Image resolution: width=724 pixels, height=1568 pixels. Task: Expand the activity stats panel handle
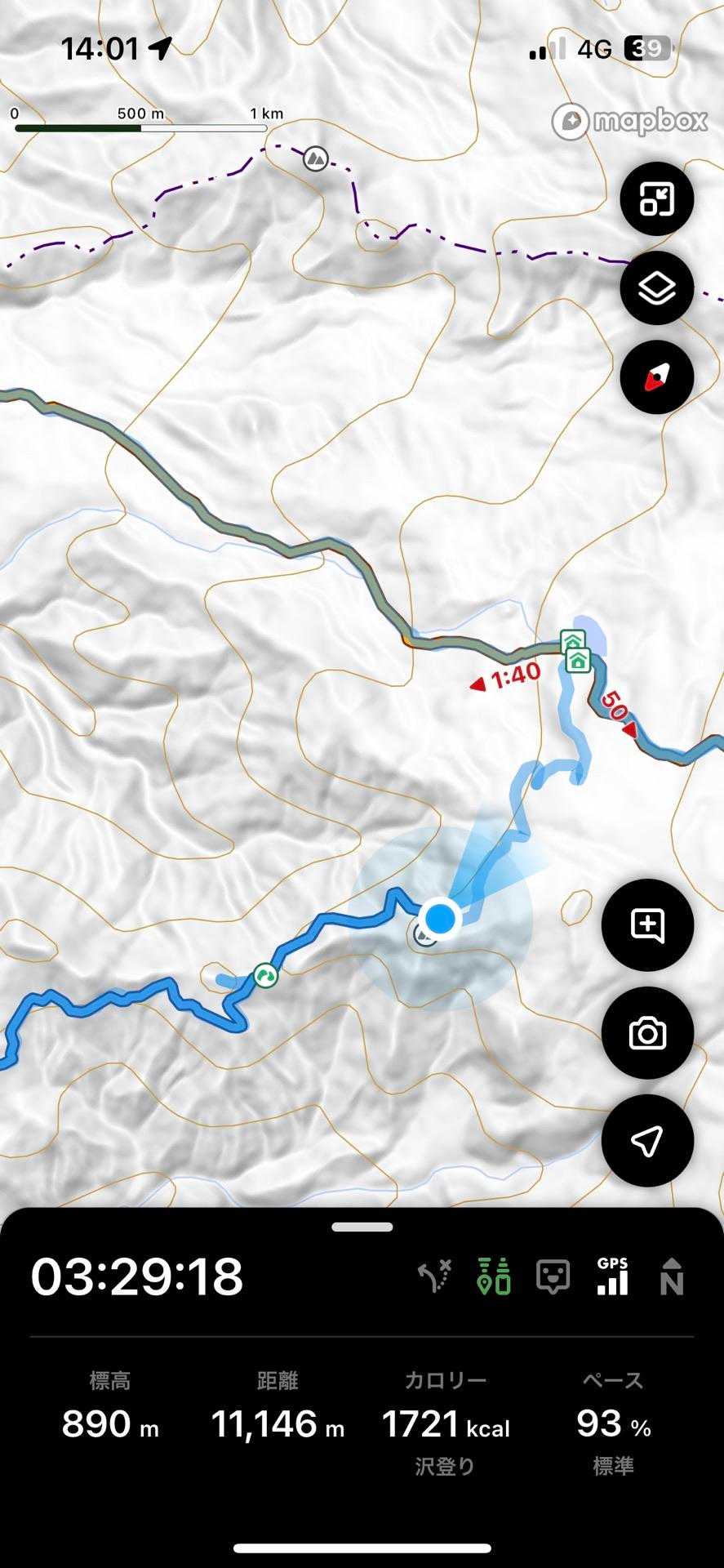362,1227
